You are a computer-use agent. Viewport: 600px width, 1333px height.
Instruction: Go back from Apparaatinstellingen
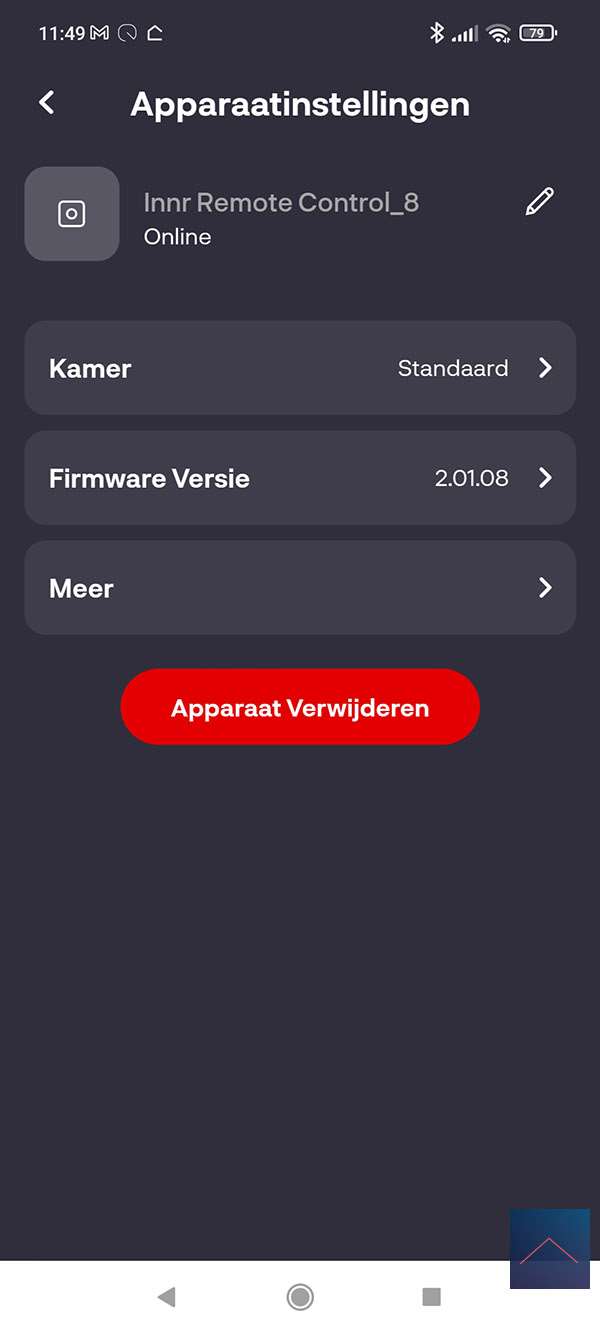[47, 102]
